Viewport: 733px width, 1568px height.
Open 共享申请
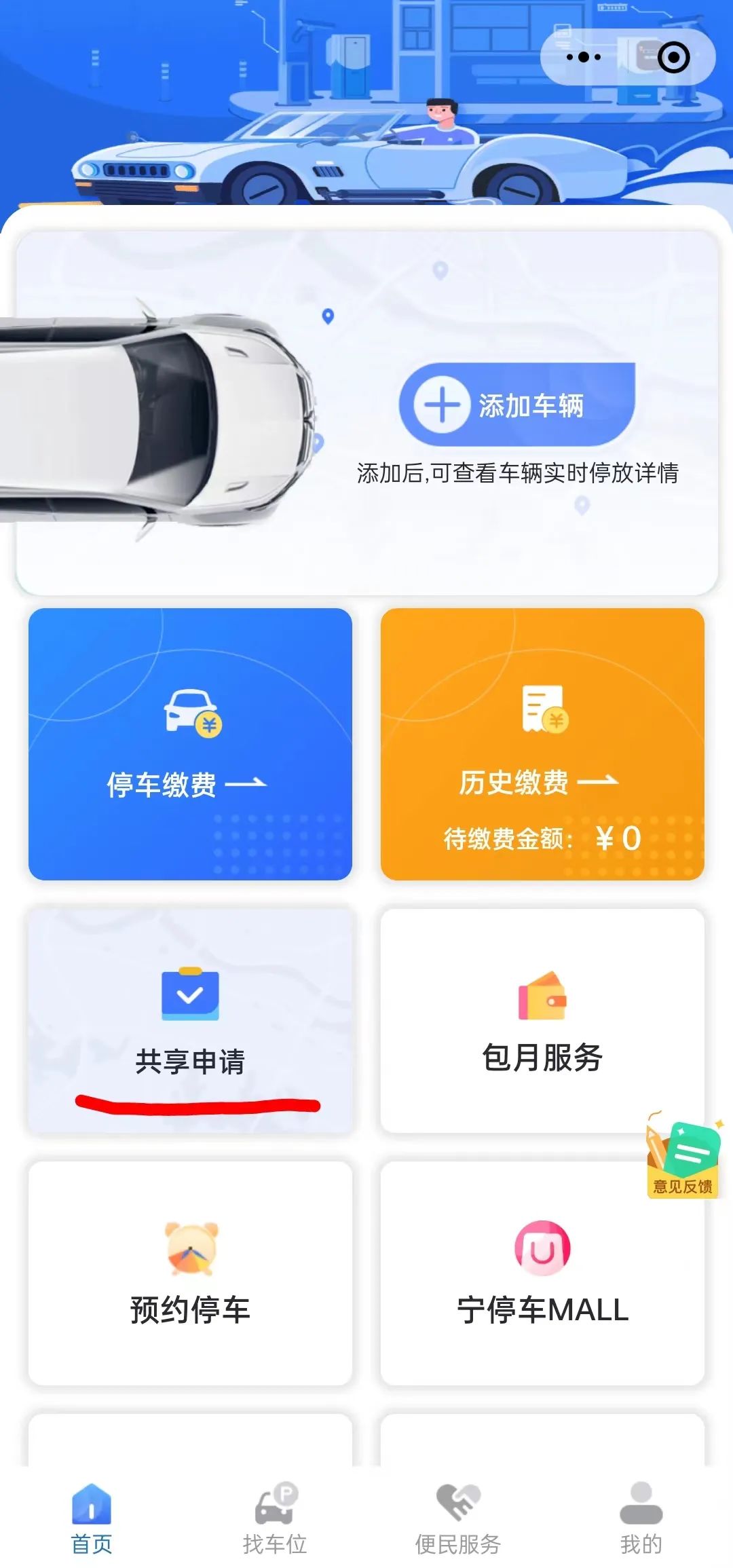(190, 1022)
